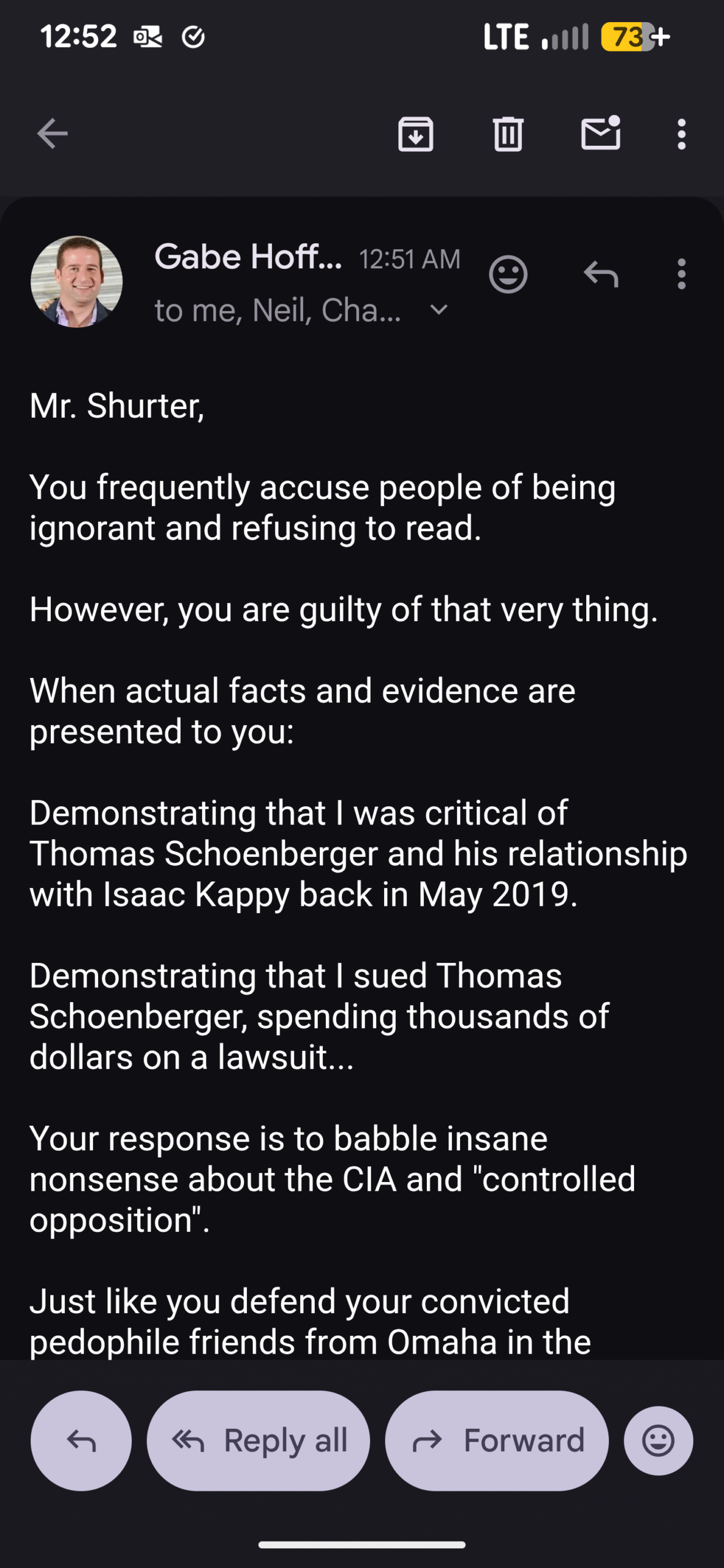This screenshot has width=724, height=1568.
Task: Open Gabe Hoff's sender profile picture
Action: (77, 282)
